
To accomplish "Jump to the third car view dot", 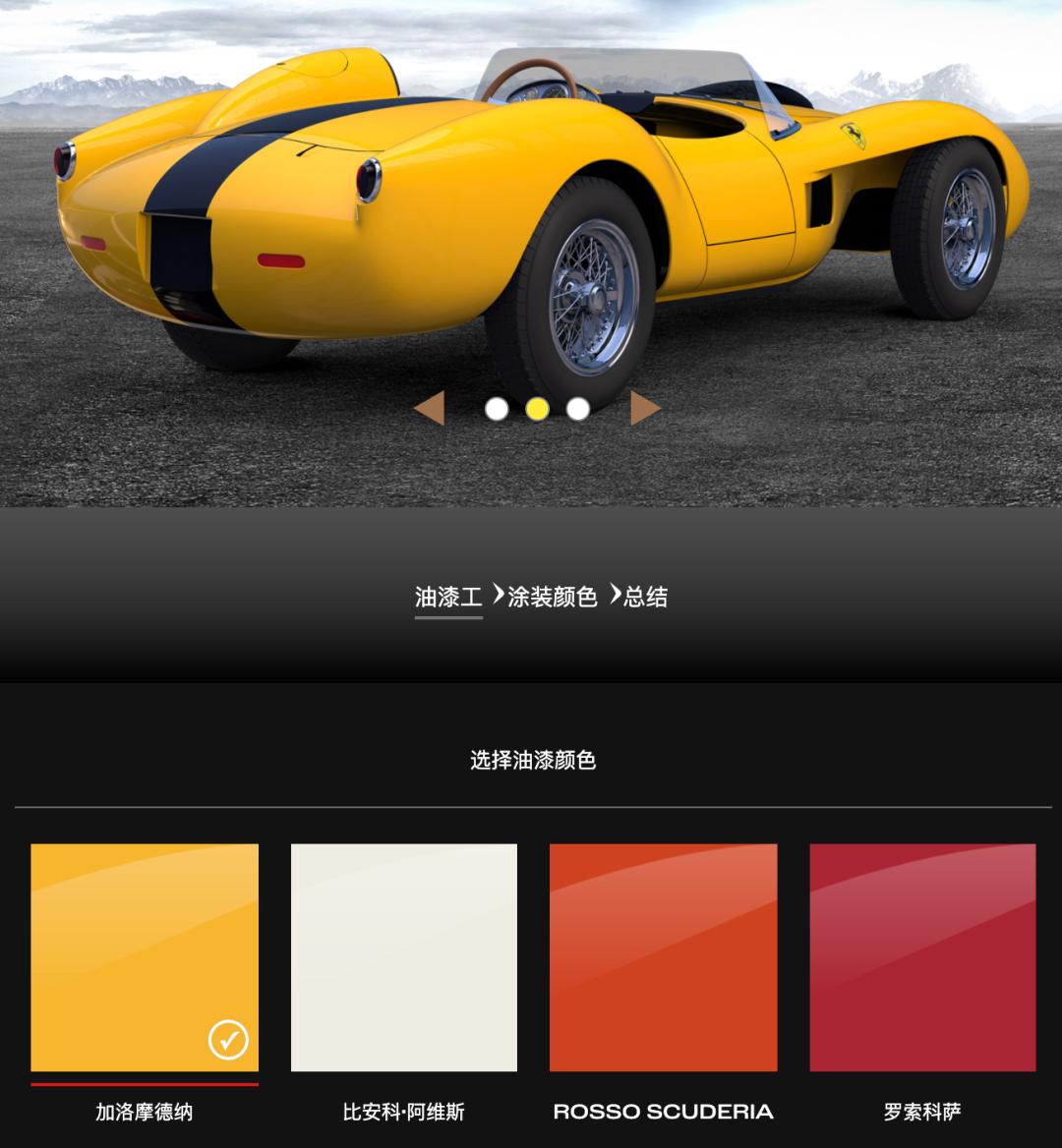I will [x=578, y=409].
